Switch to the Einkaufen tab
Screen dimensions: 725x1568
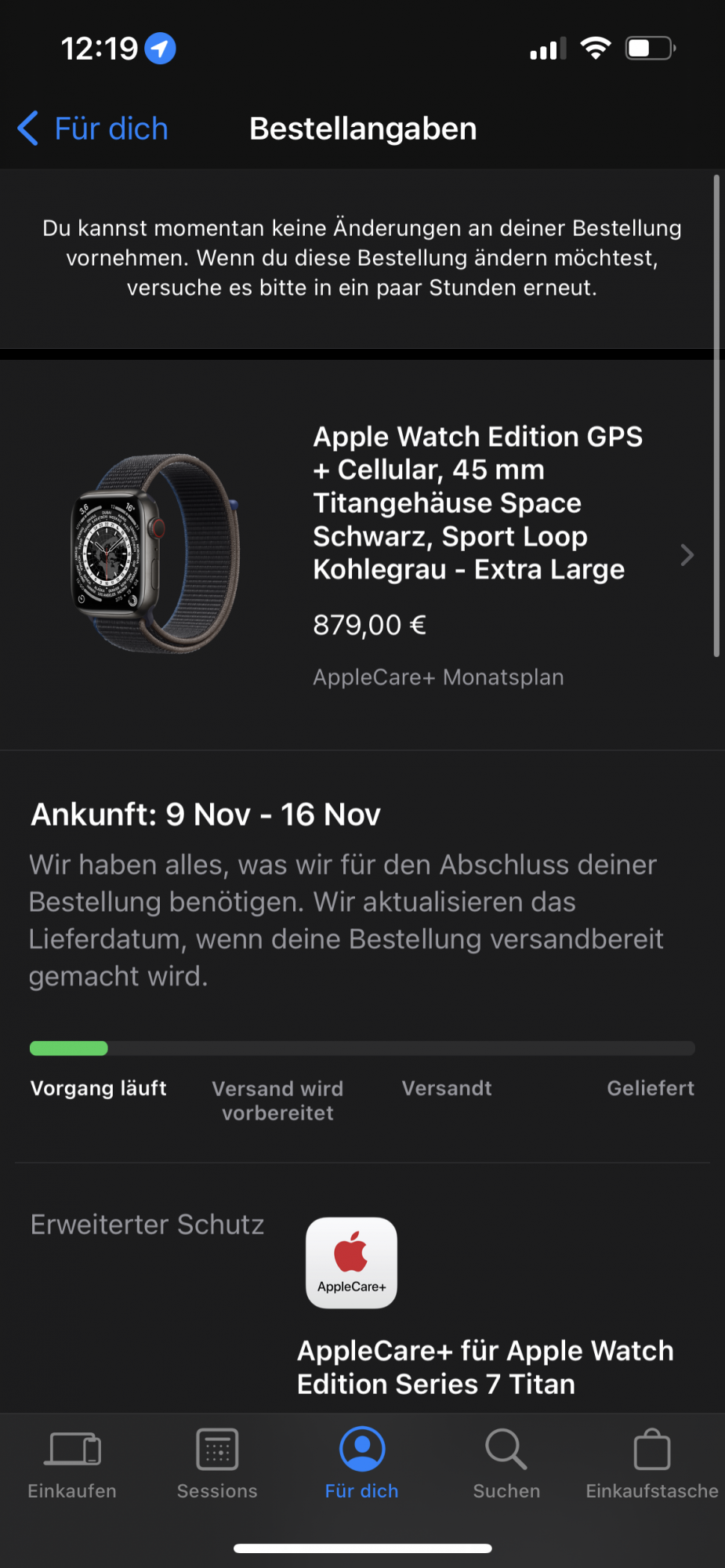pos(72,1463)
